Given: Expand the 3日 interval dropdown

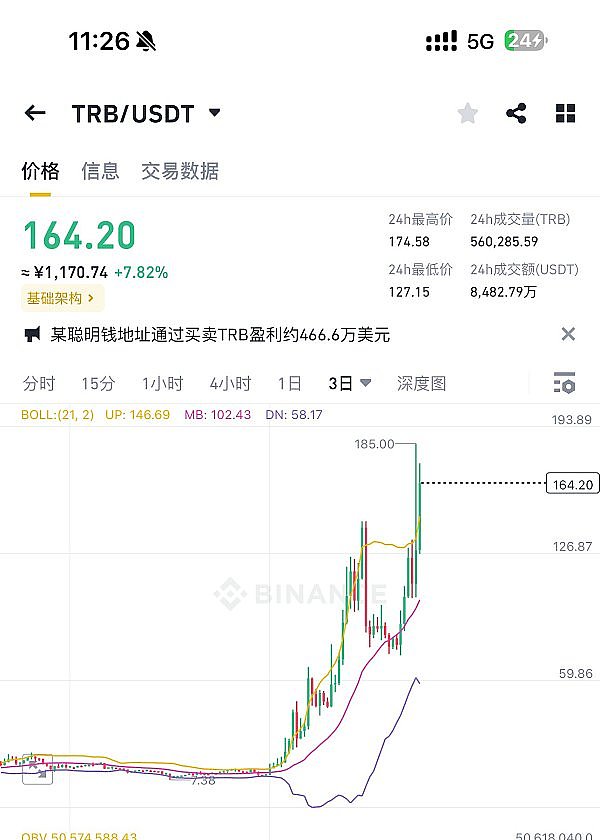Looking at the screenshot, I should click(350, 383).
